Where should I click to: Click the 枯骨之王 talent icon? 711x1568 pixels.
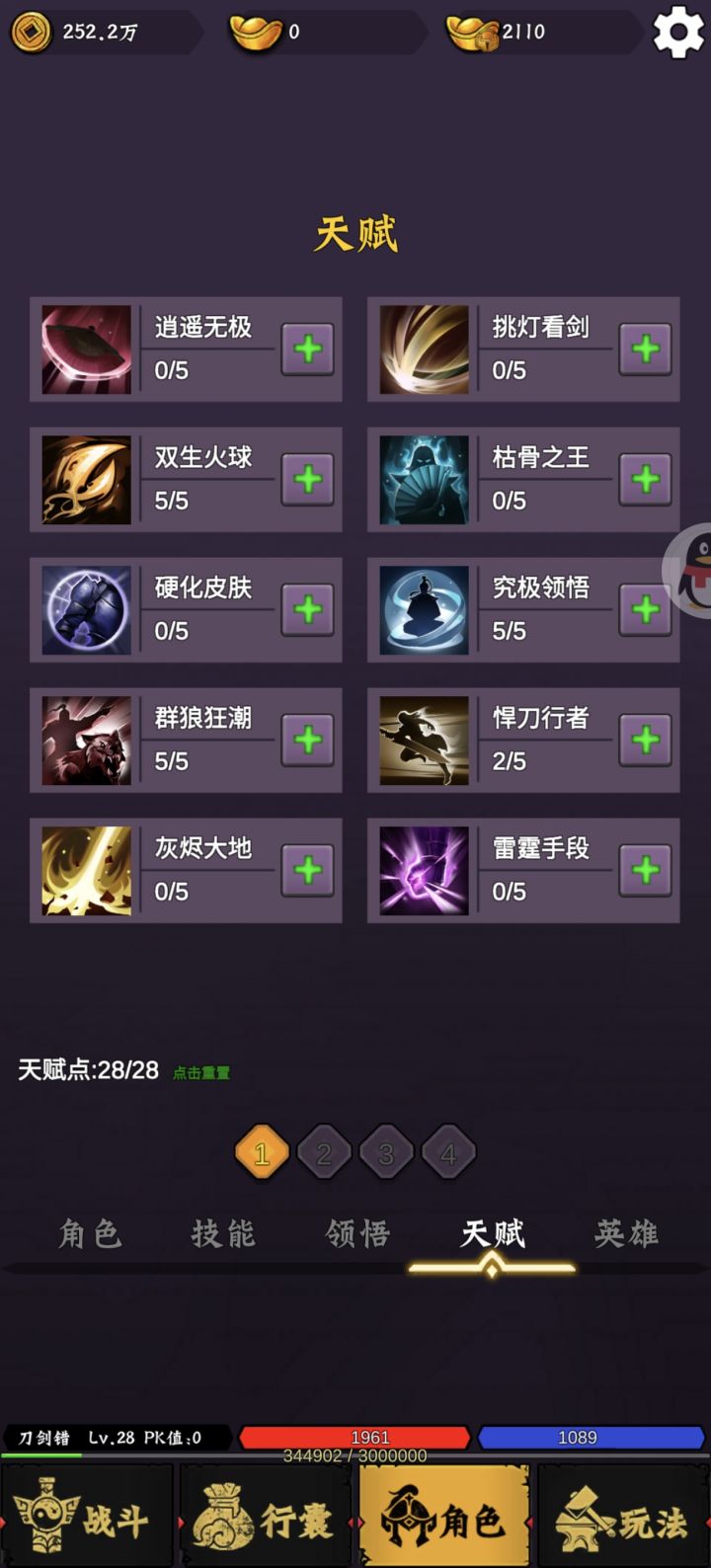click(423, 479)
